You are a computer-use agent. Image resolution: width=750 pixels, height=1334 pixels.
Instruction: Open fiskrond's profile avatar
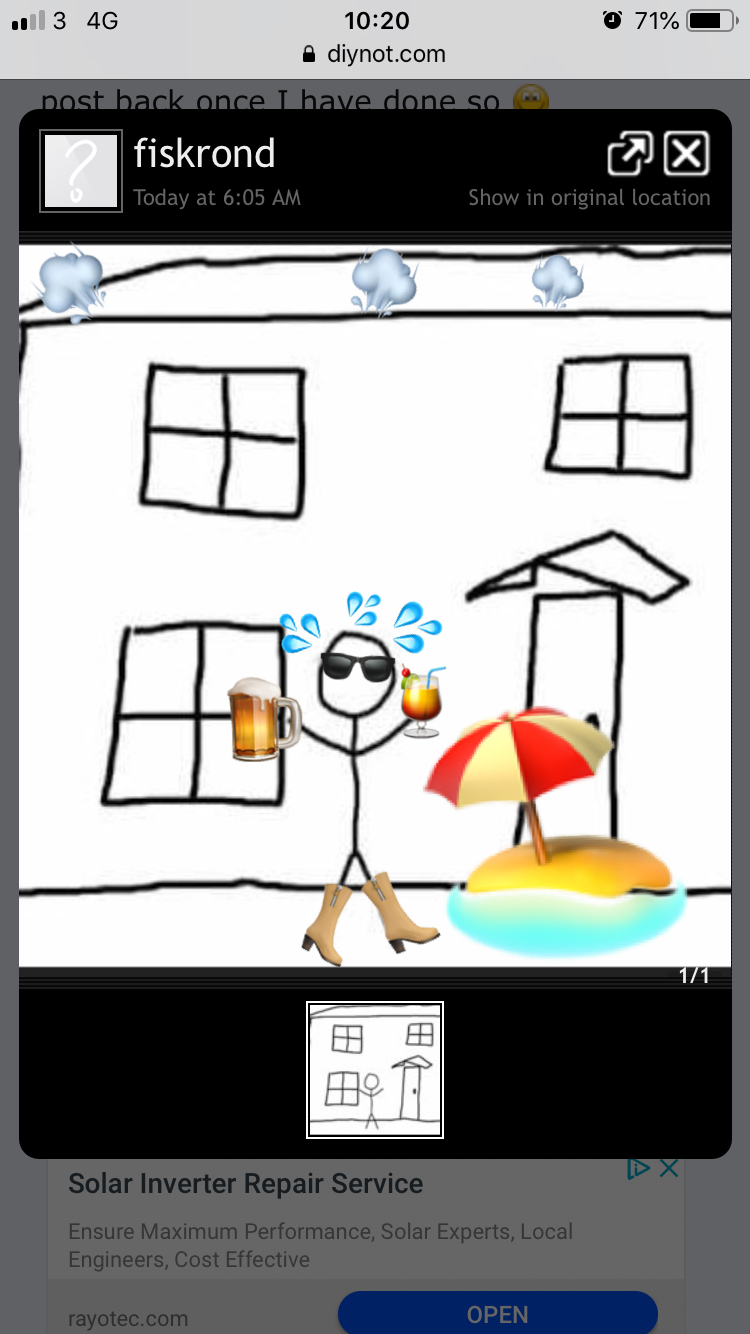[x=81, y=171]
